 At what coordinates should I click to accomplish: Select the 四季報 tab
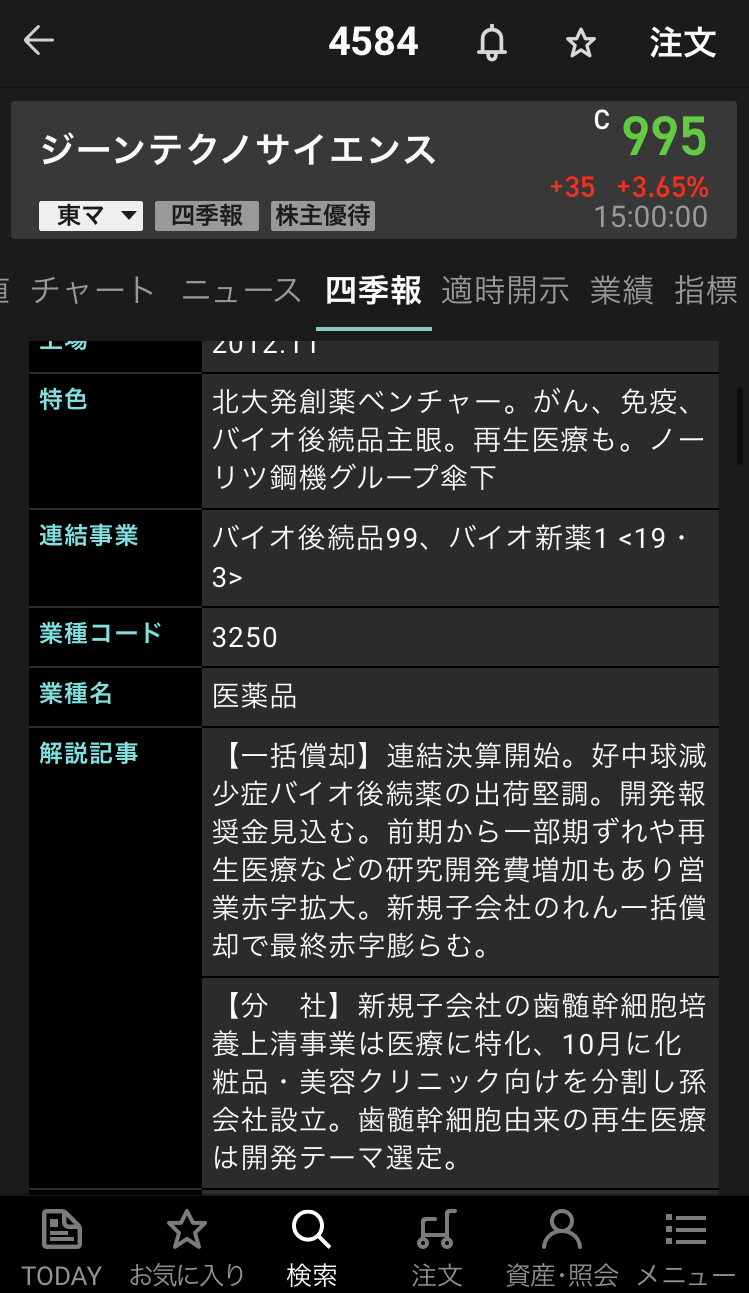tap(374, 291)
